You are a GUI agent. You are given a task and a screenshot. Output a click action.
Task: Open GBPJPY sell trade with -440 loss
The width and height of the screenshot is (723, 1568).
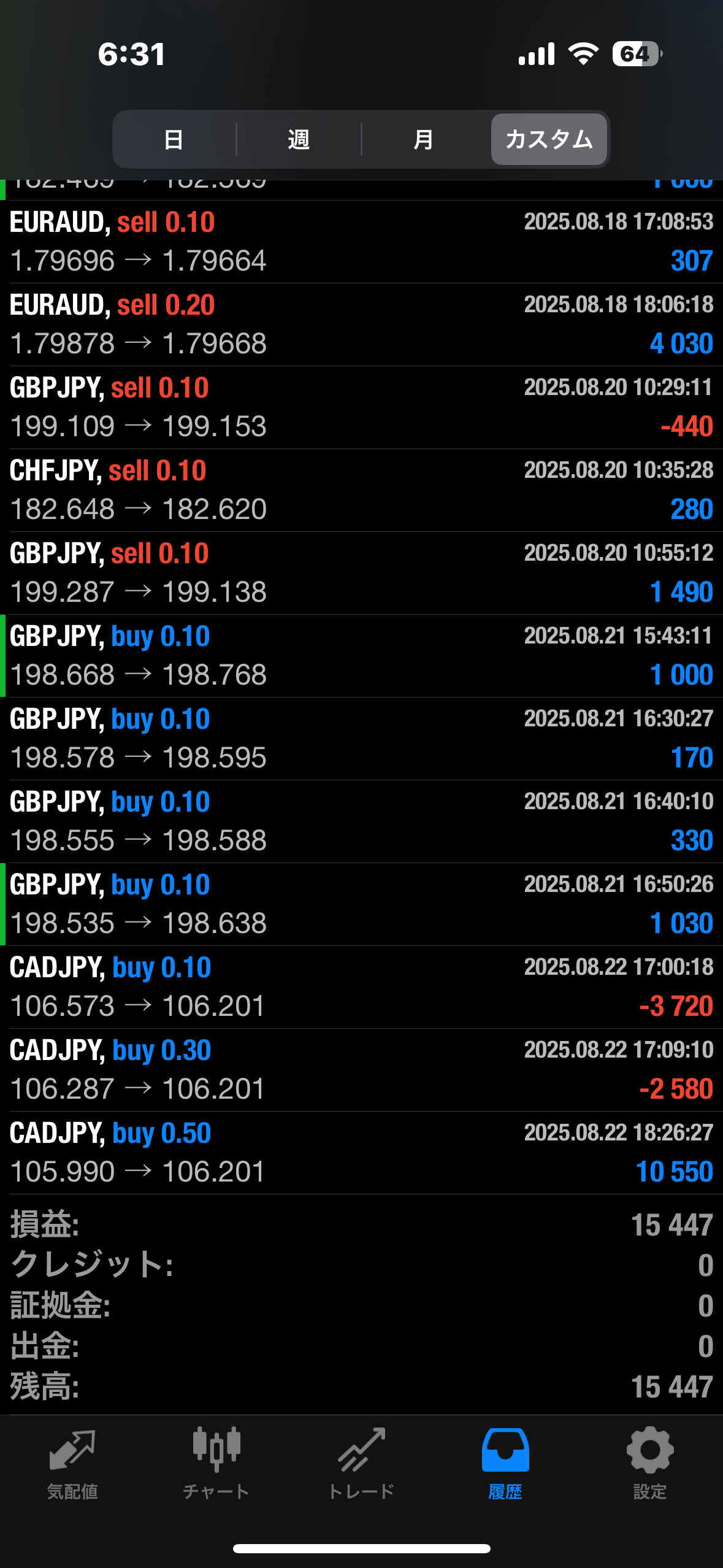(361, 407)
